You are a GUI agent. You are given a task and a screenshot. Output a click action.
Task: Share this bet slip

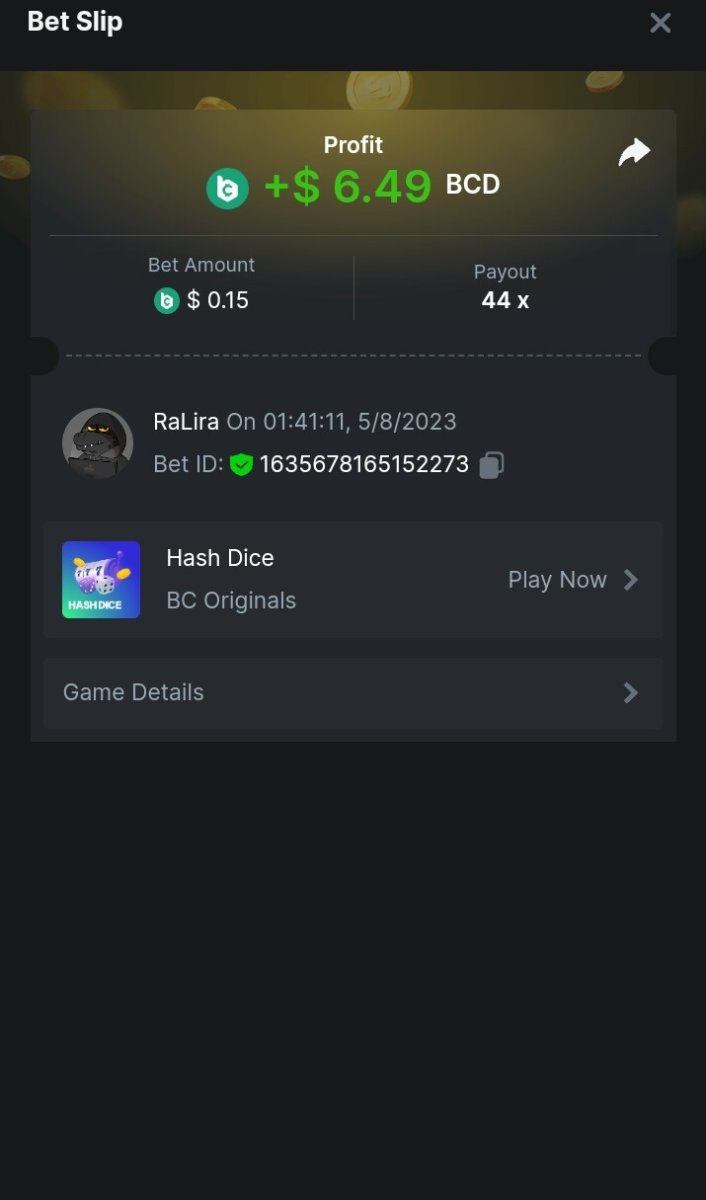pyautogui.click(x=634, y=153)
